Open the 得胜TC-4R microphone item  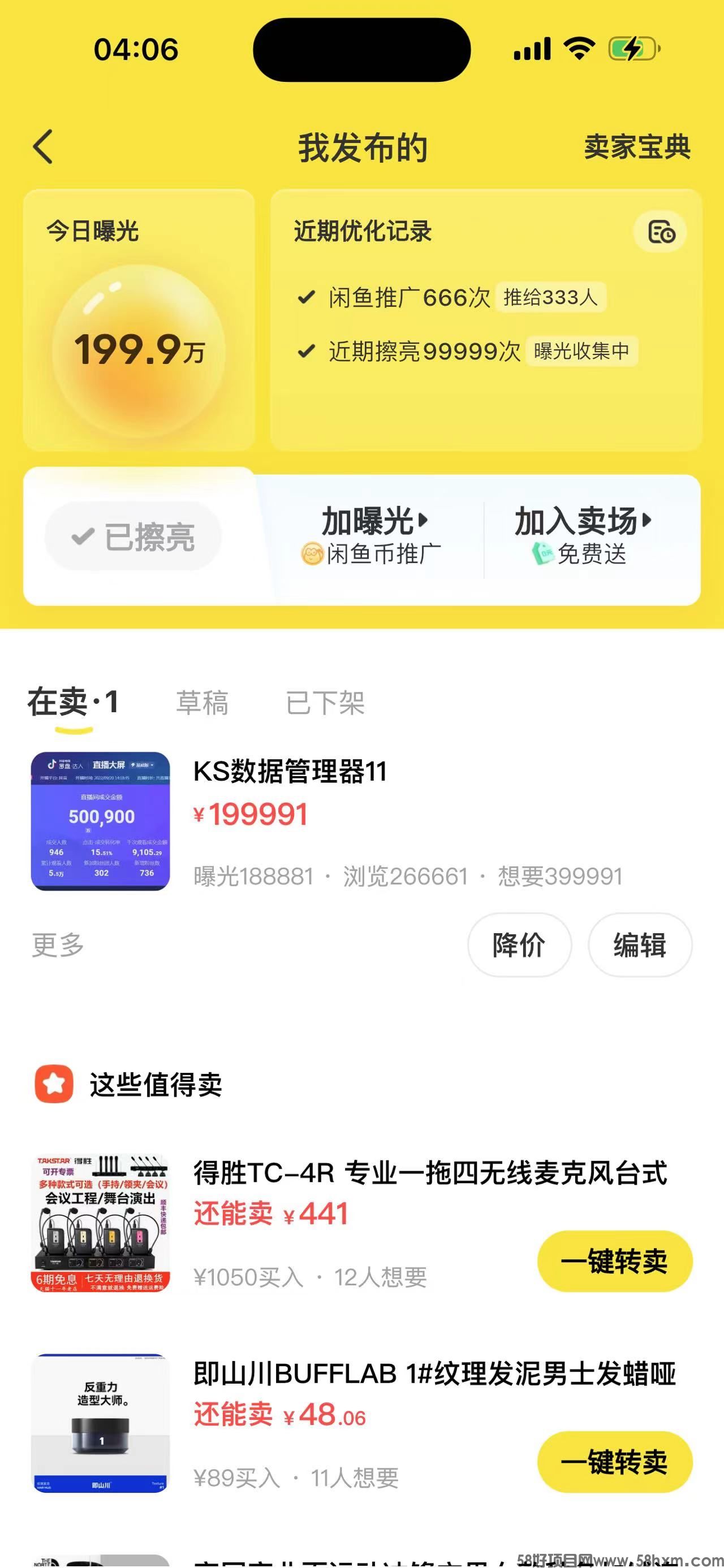point(429,1173)
